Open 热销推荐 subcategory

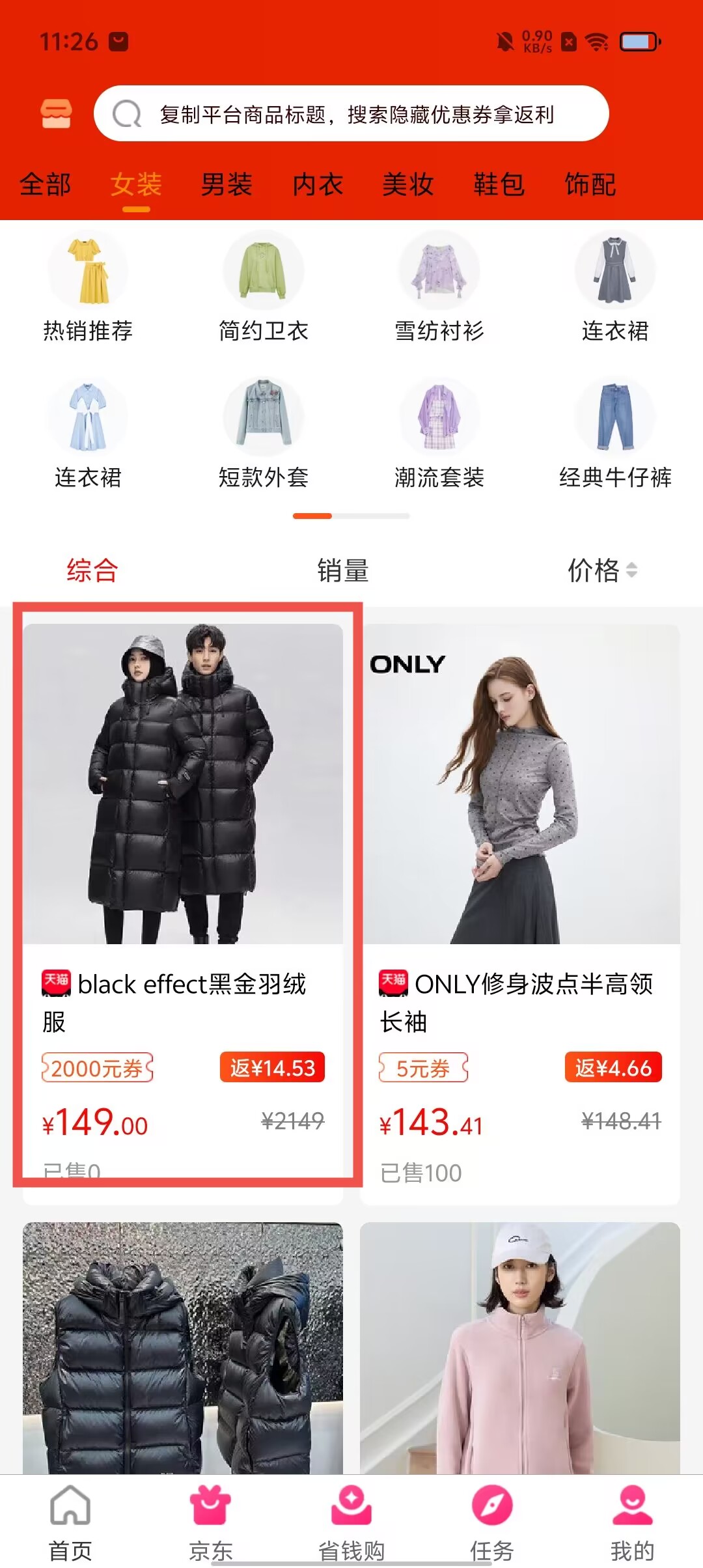pyautogui.click(x=88, y=288)
